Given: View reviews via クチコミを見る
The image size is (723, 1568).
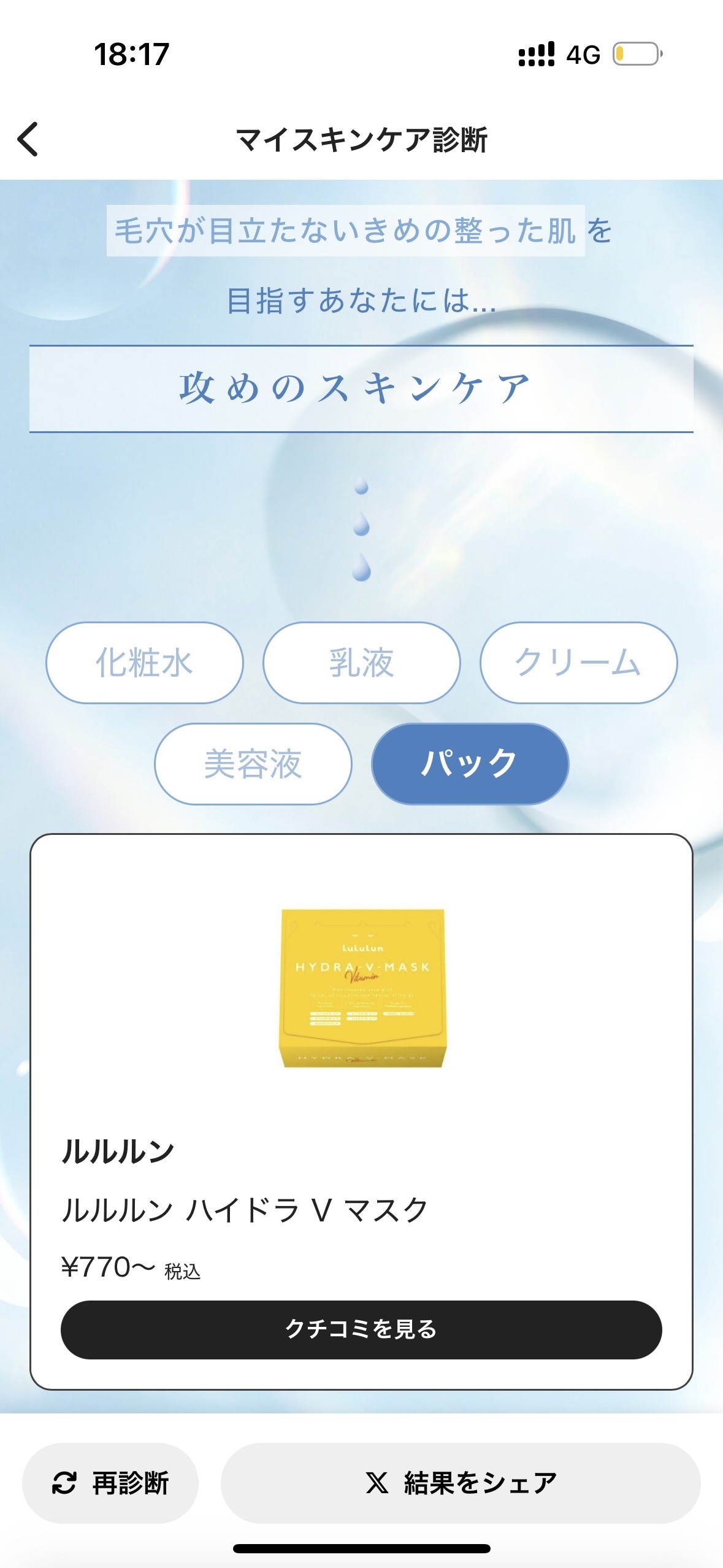Looking at the screenshot, I should click(361, 1329).
